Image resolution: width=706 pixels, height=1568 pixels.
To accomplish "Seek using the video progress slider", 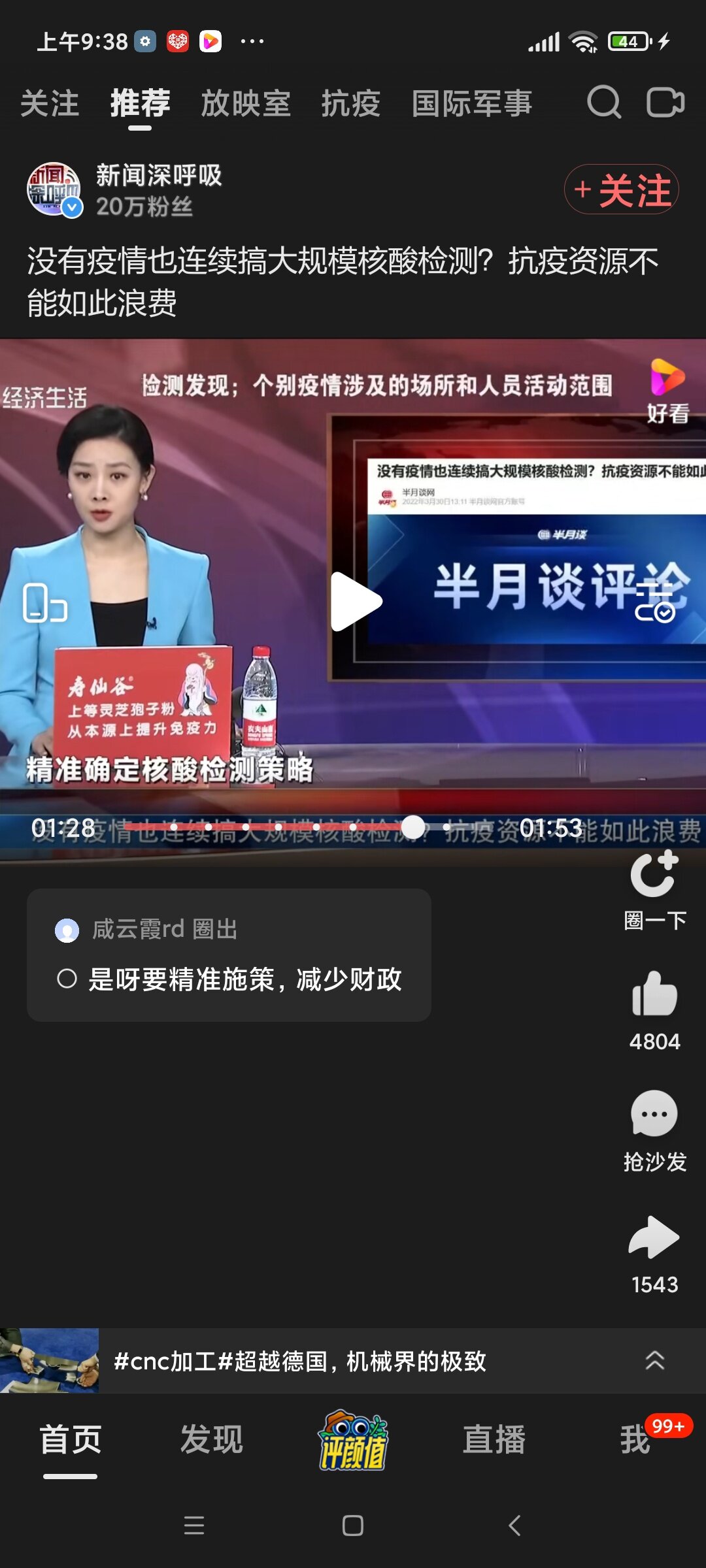I will (413, 827).
